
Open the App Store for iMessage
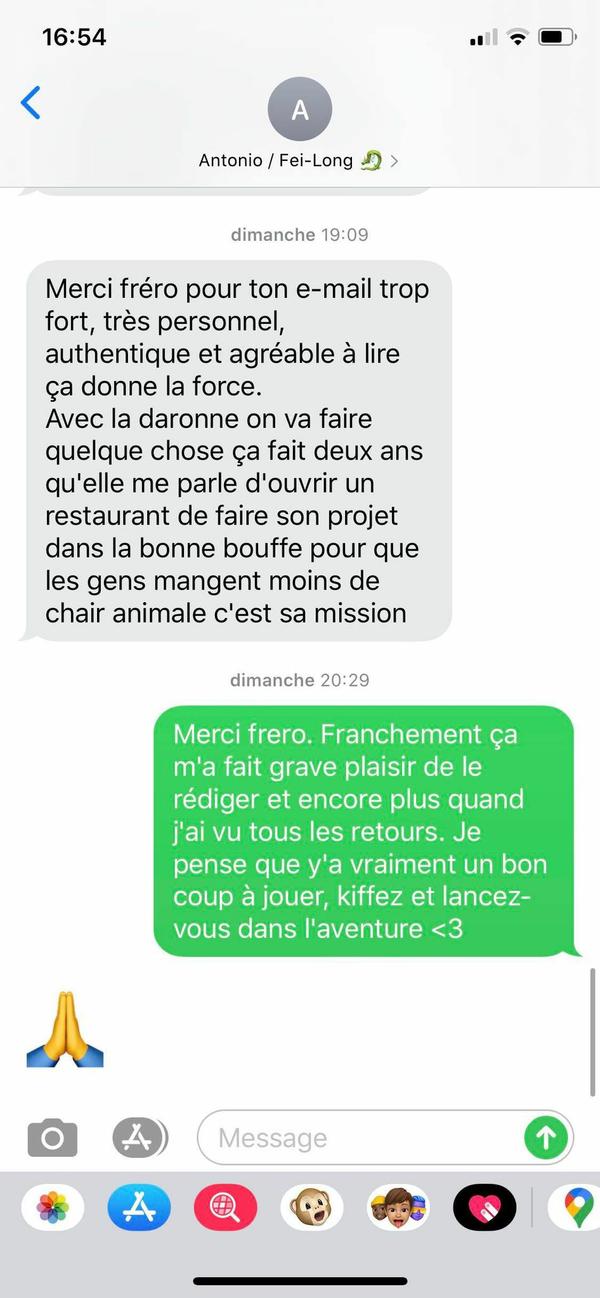(139, 1209)
